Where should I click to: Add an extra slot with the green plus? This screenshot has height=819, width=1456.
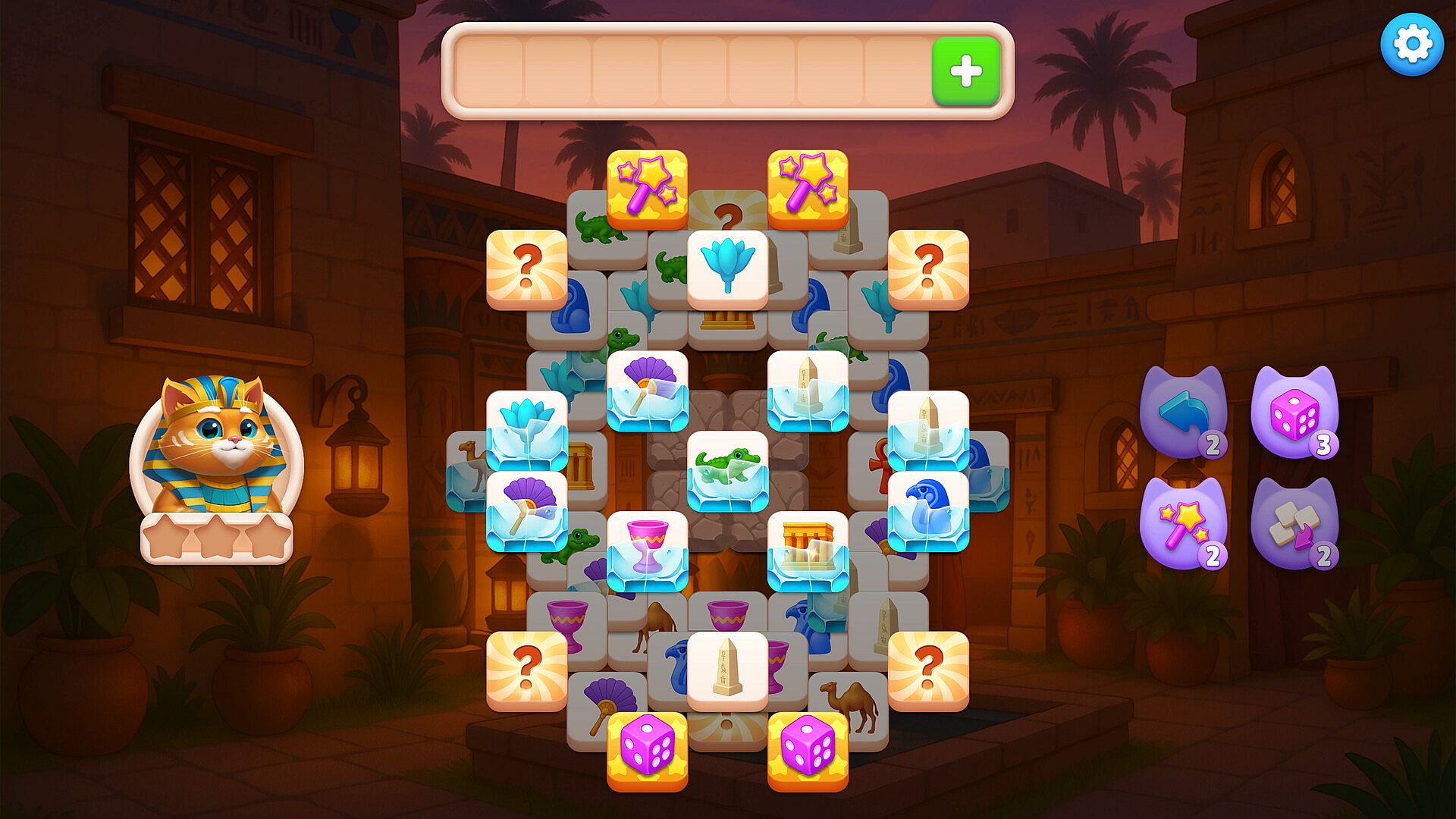click(x=965, y=71)
